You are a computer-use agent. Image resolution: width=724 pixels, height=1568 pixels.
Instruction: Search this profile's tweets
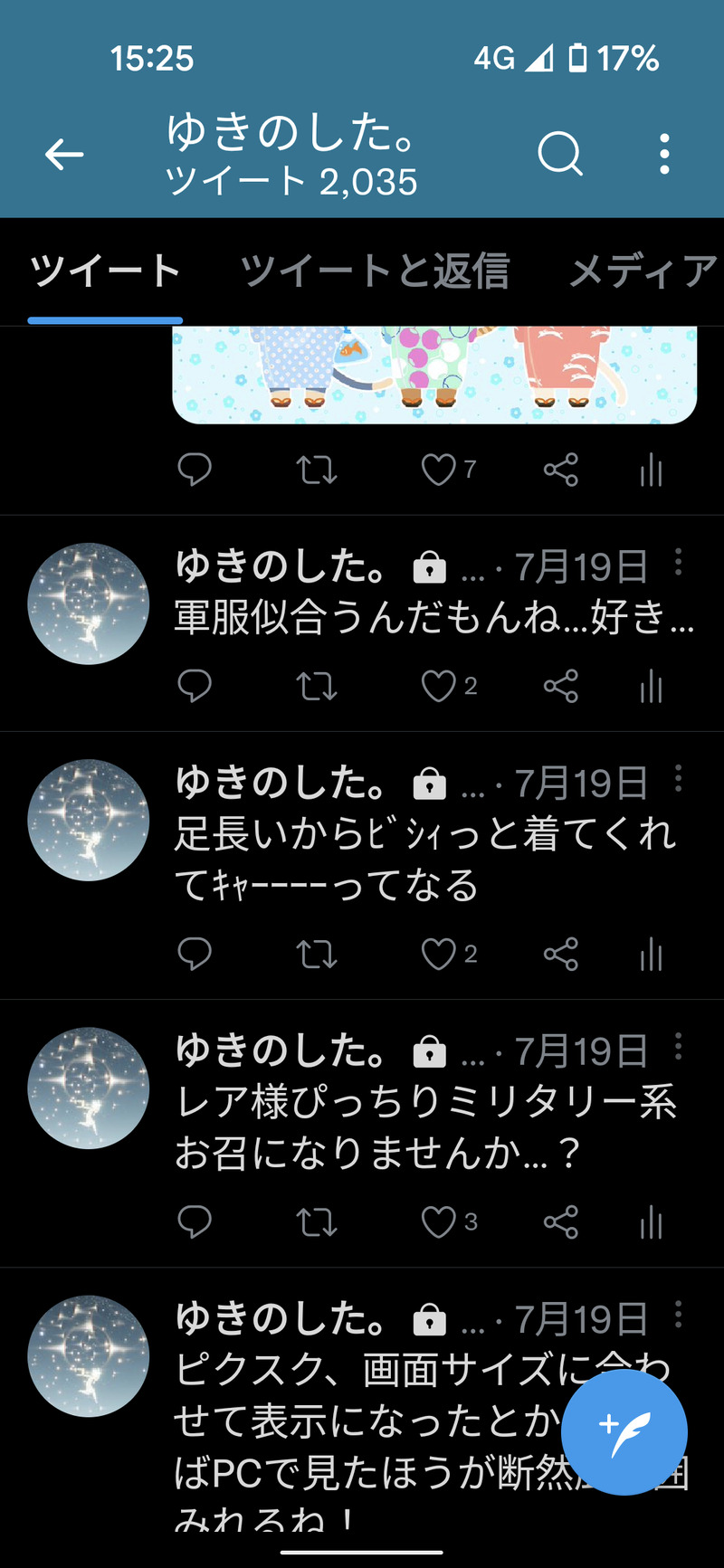coord(559,155)
